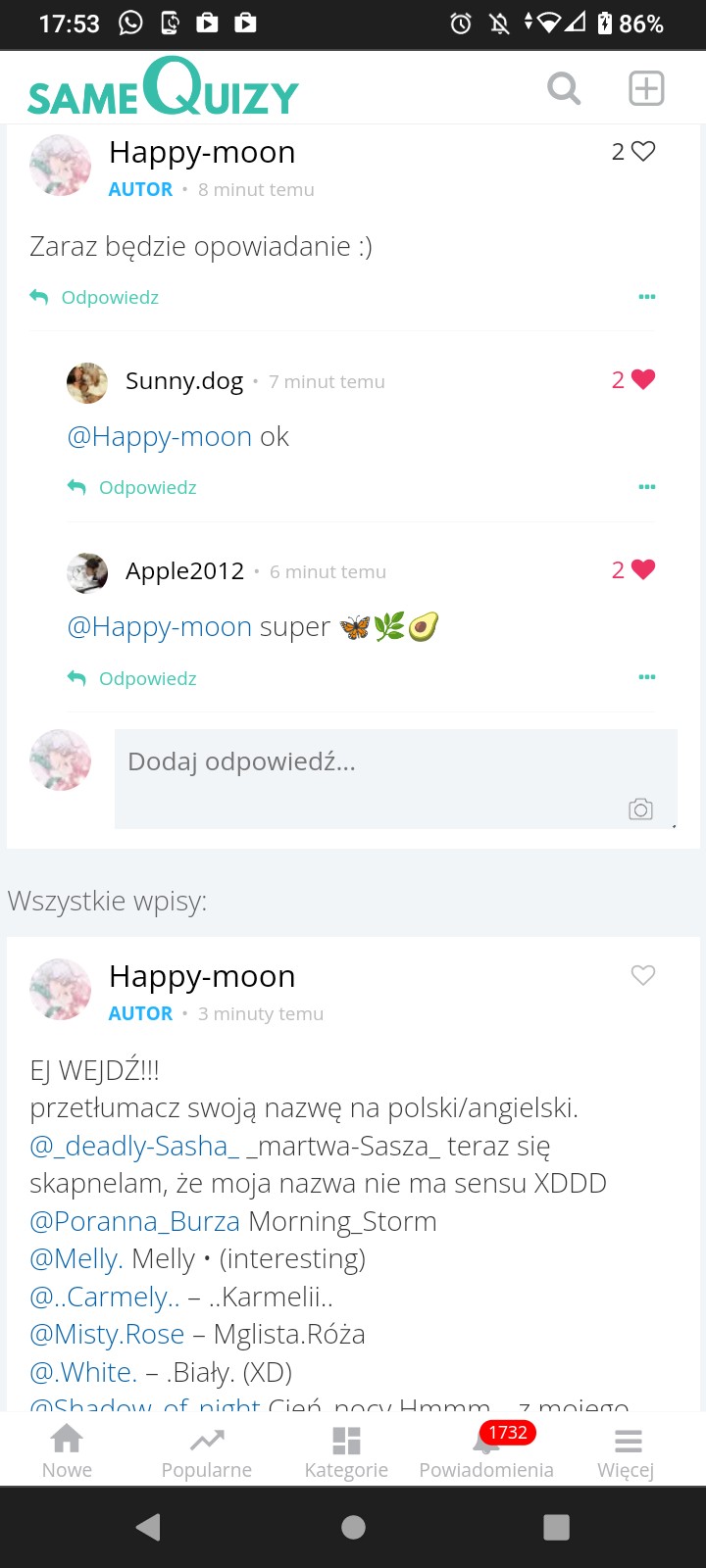Create new content with plus icon
The width and height of the screenshot is (706, 1568).
pos(646,88)
